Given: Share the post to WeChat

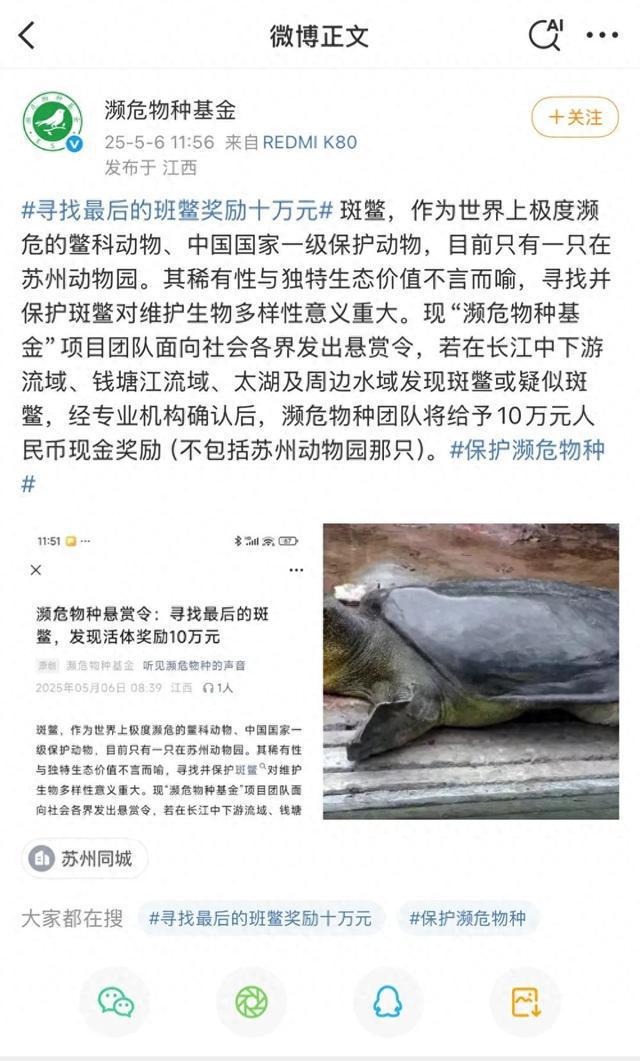Looking at the screenshot, I should [115, 1001].
